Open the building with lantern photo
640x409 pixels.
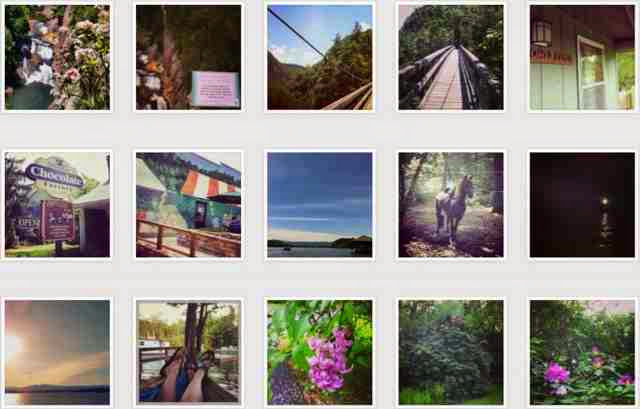tap(582, 57)
